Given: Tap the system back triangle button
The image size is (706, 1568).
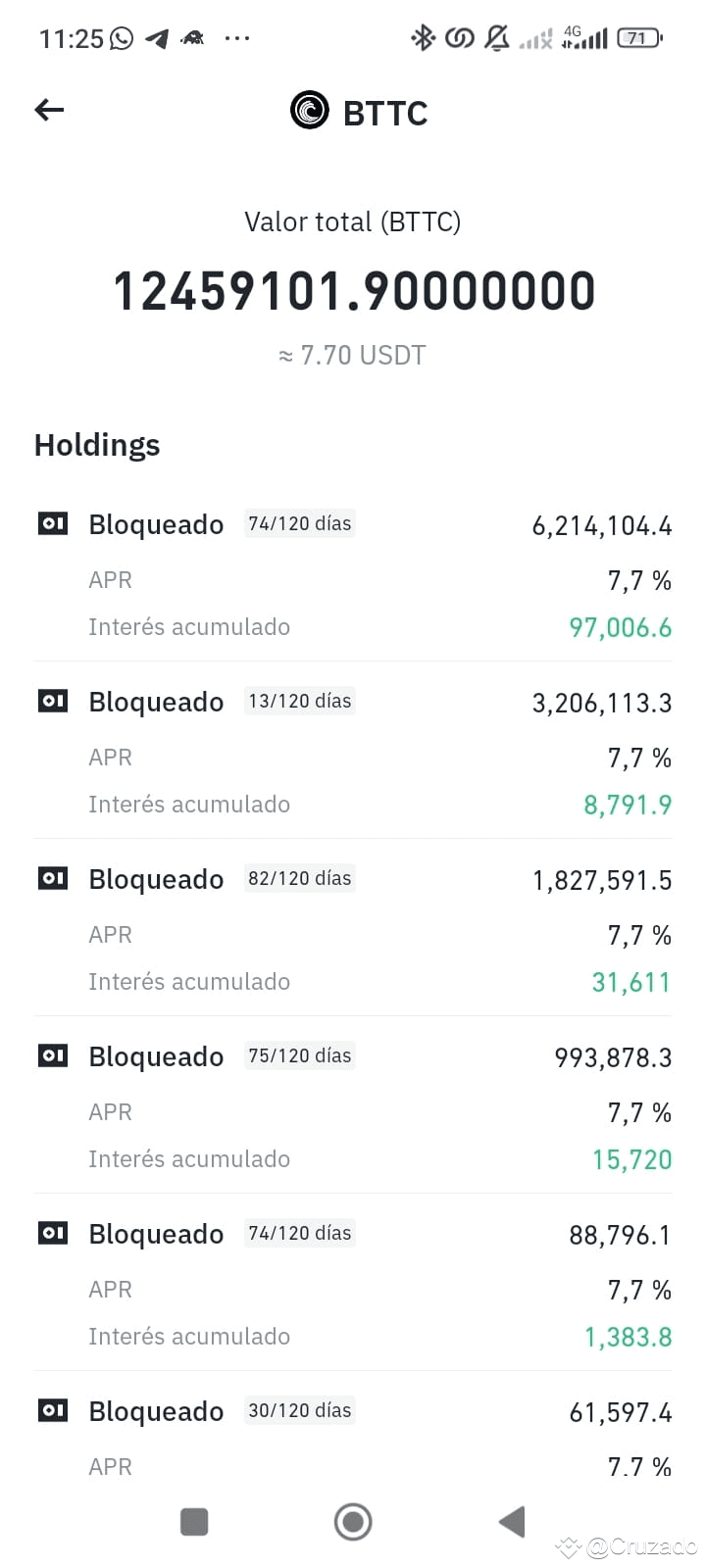Looking at the screenshot, I should [x=512, y=1522].
